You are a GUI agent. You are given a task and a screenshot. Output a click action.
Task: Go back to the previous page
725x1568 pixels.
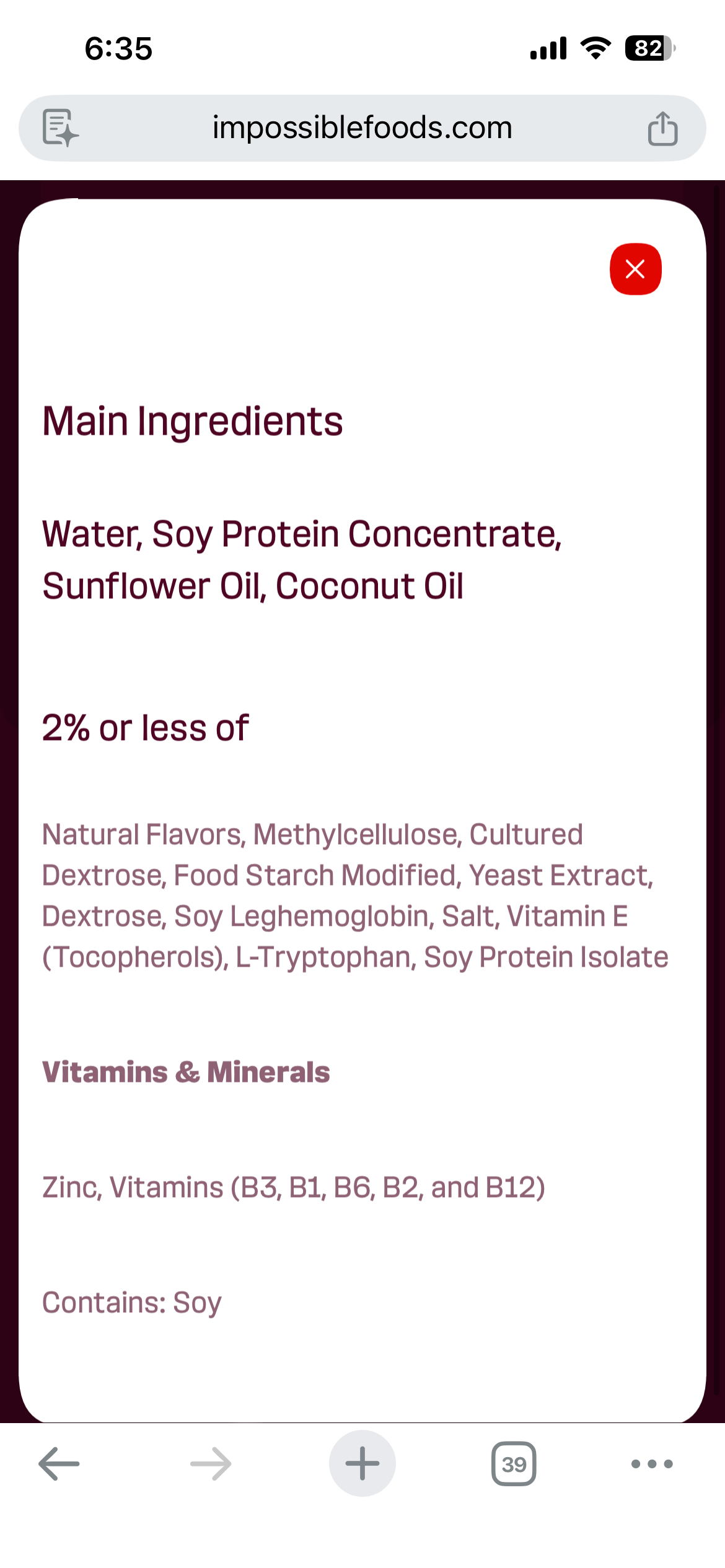coord(59,1463)
